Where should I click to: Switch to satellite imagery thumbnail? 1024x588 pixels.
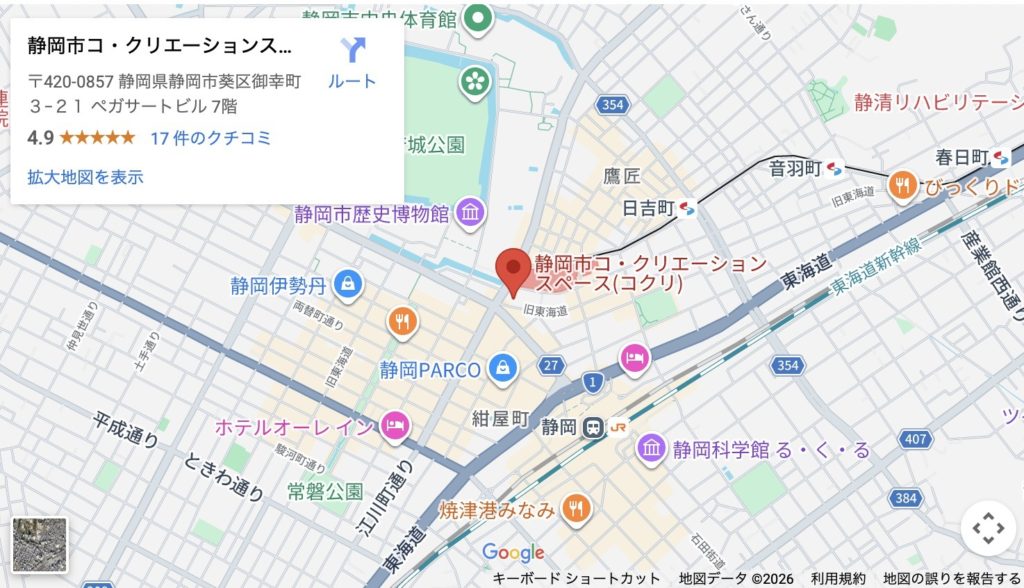(x=40, y=544)
